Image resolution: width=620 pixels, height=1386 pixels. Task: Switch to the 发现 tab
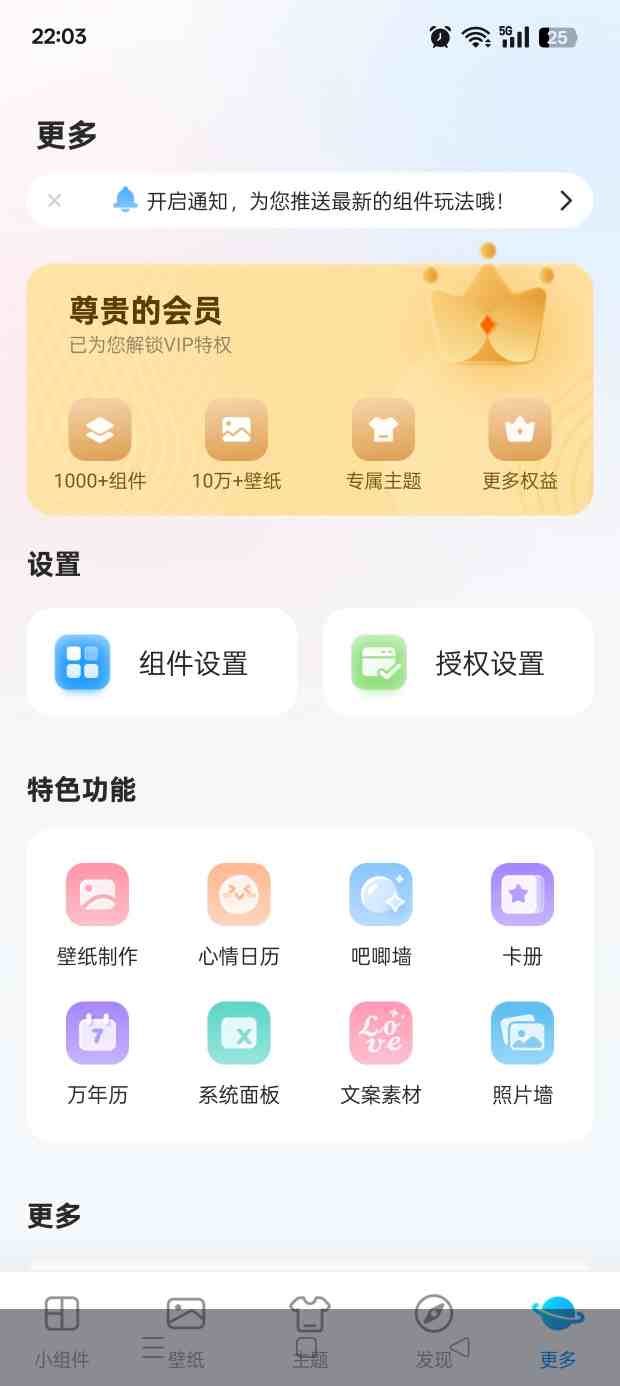tap(434, 1332)
